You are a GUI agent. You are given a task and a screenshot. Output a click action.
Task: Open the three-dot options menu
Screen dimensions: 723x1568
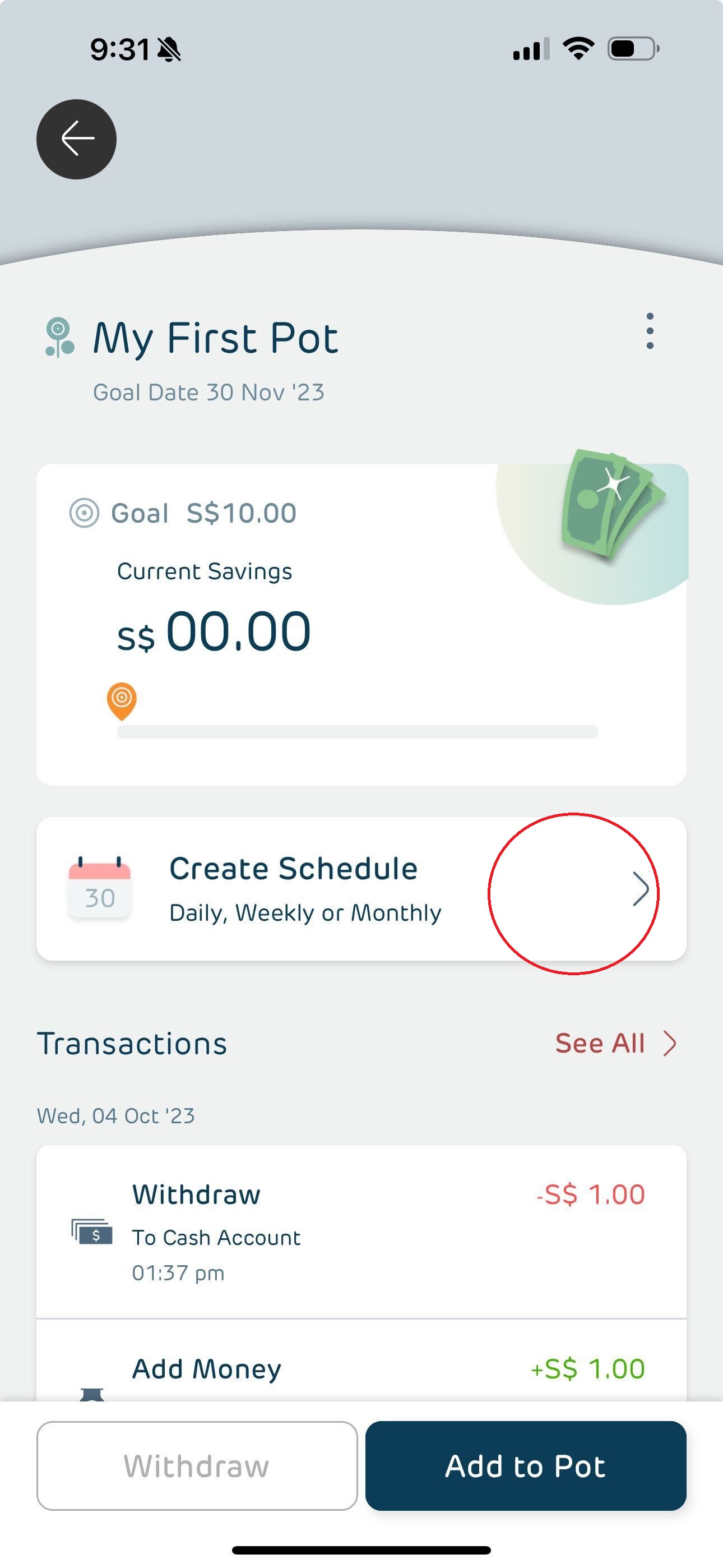(649, 332)
